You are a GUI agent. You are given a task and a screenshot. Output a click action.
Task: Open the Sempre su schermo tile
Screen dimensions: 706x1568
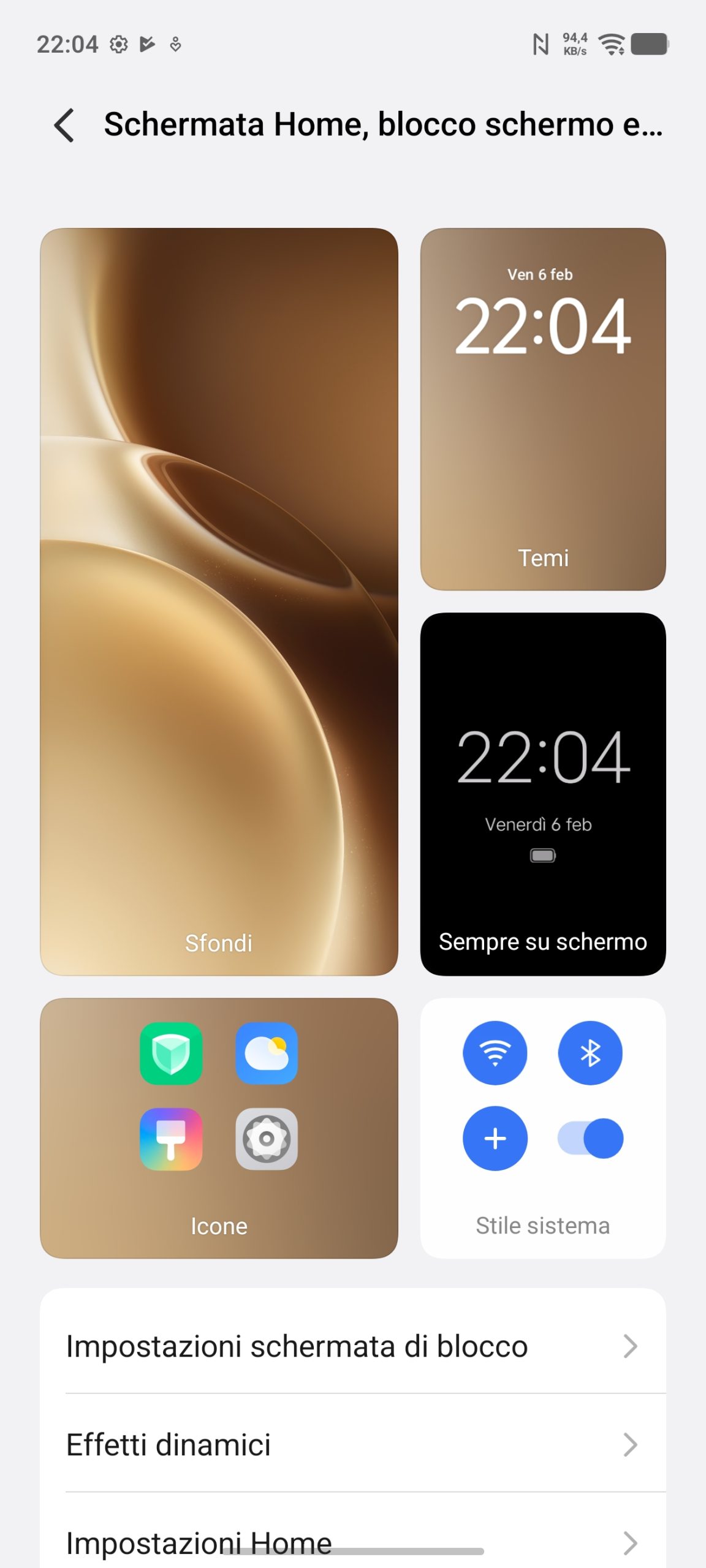(543, 794)
